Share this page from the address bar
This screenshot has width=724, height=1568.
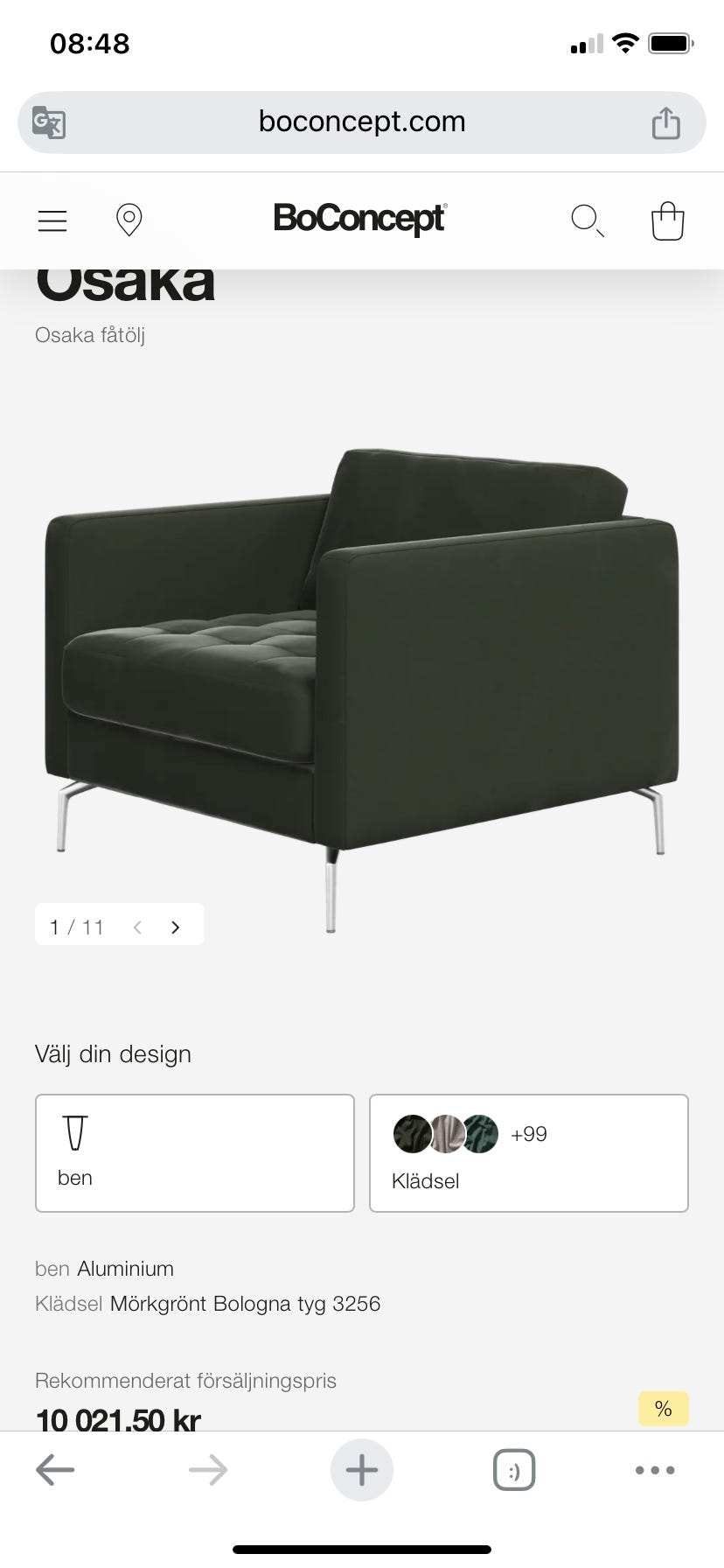[665, 122]
